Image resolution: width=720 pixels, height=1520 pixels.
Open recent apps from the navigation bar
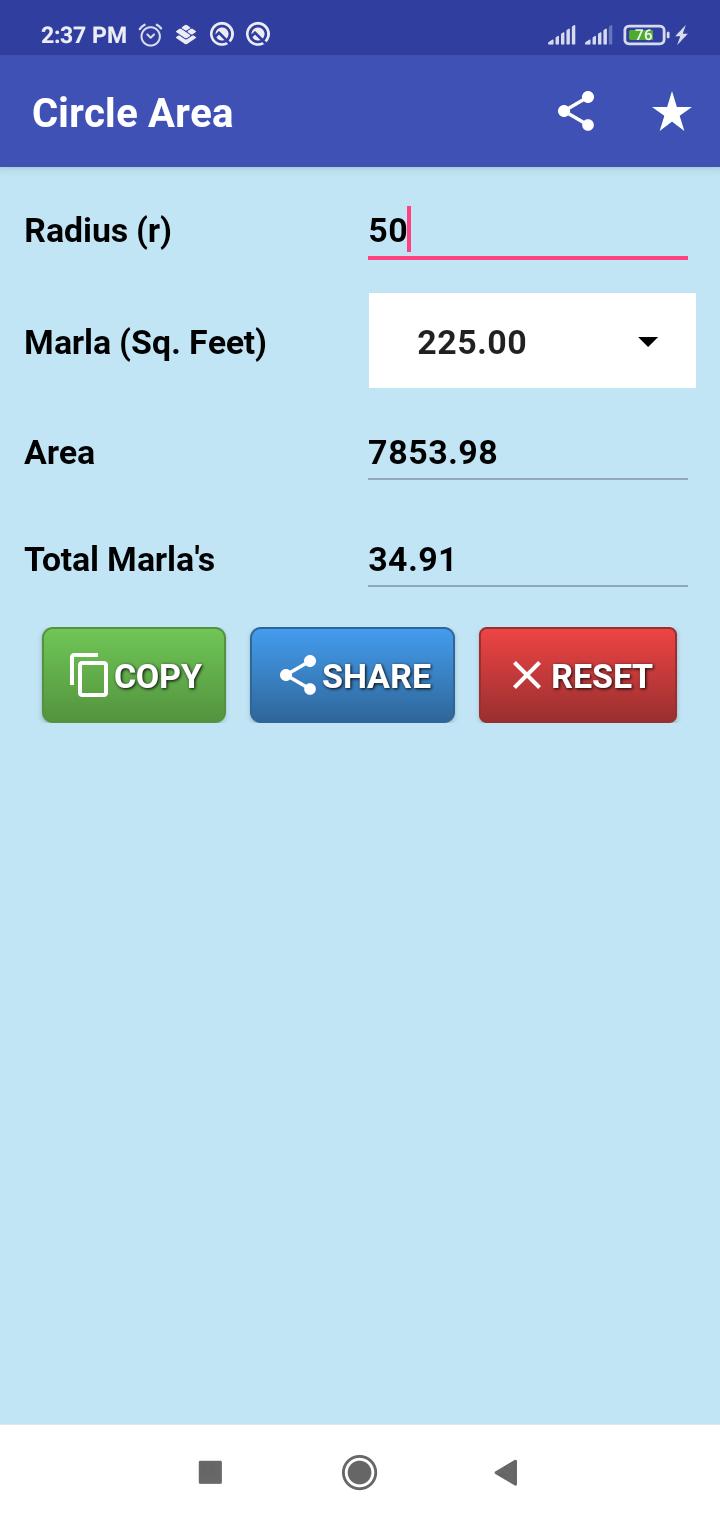coord(210,1472)
